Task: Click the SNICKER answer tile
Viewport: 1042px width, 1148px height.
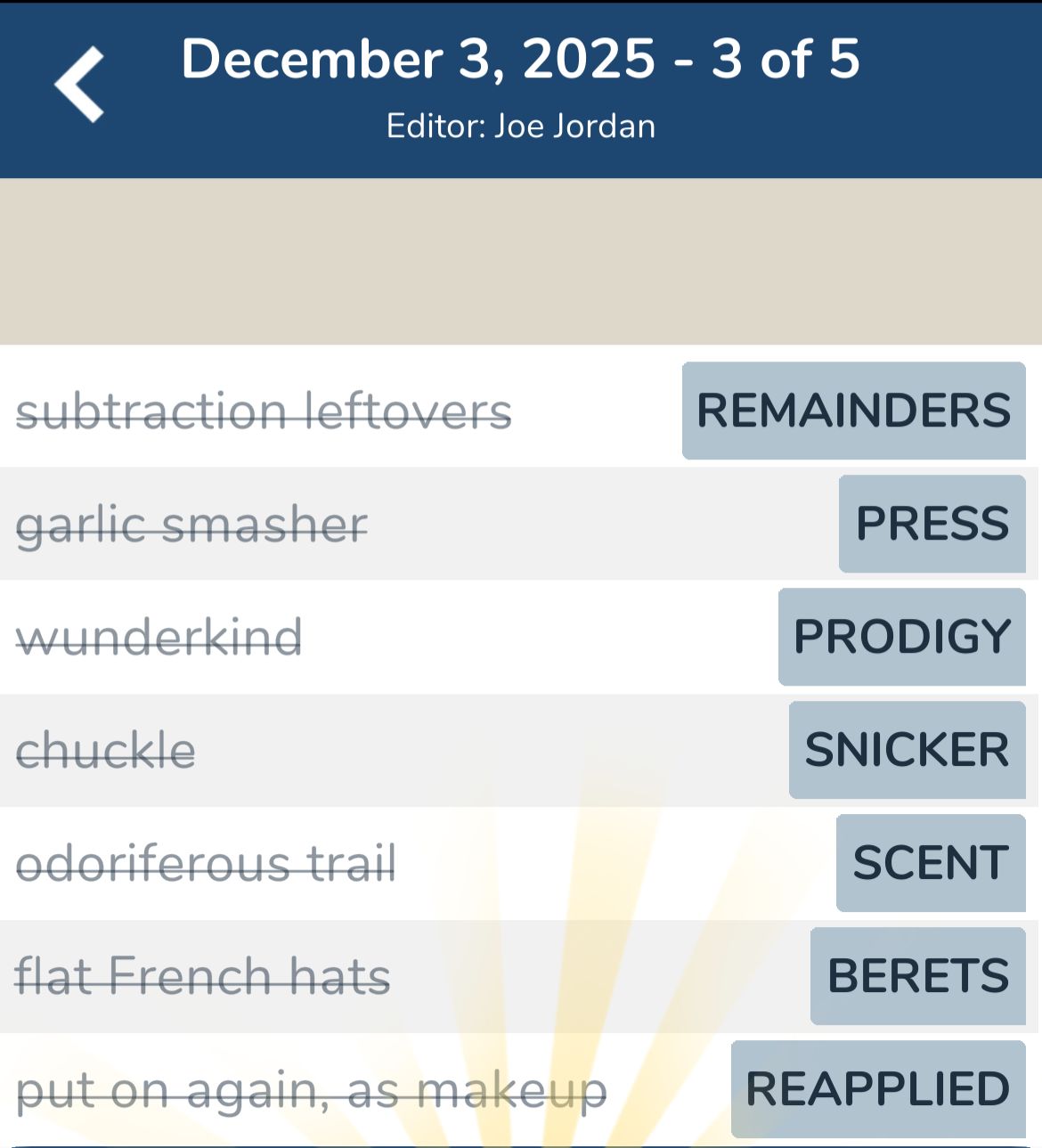Action: pyautogui.click(x=907, y=749)
